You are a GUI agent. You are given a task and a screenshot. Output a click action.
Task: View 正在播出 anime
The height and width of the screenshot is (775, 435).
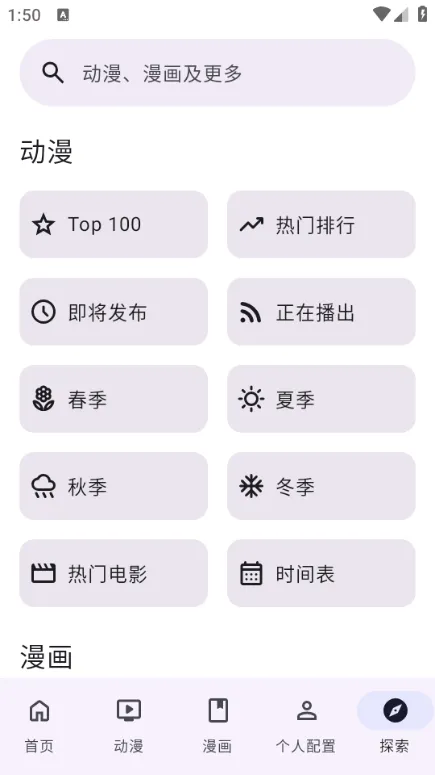click(x=321, y=312)
